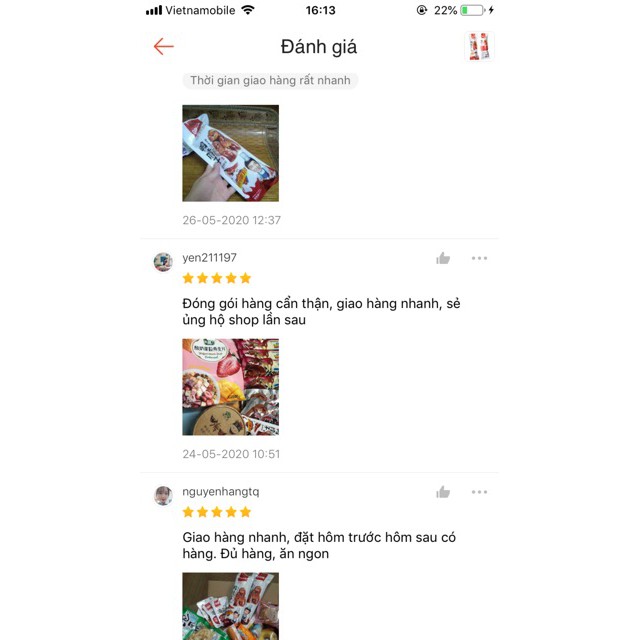The image size is (640, 640).
Task: Open more options for yen211197's review
Action: 480,258
